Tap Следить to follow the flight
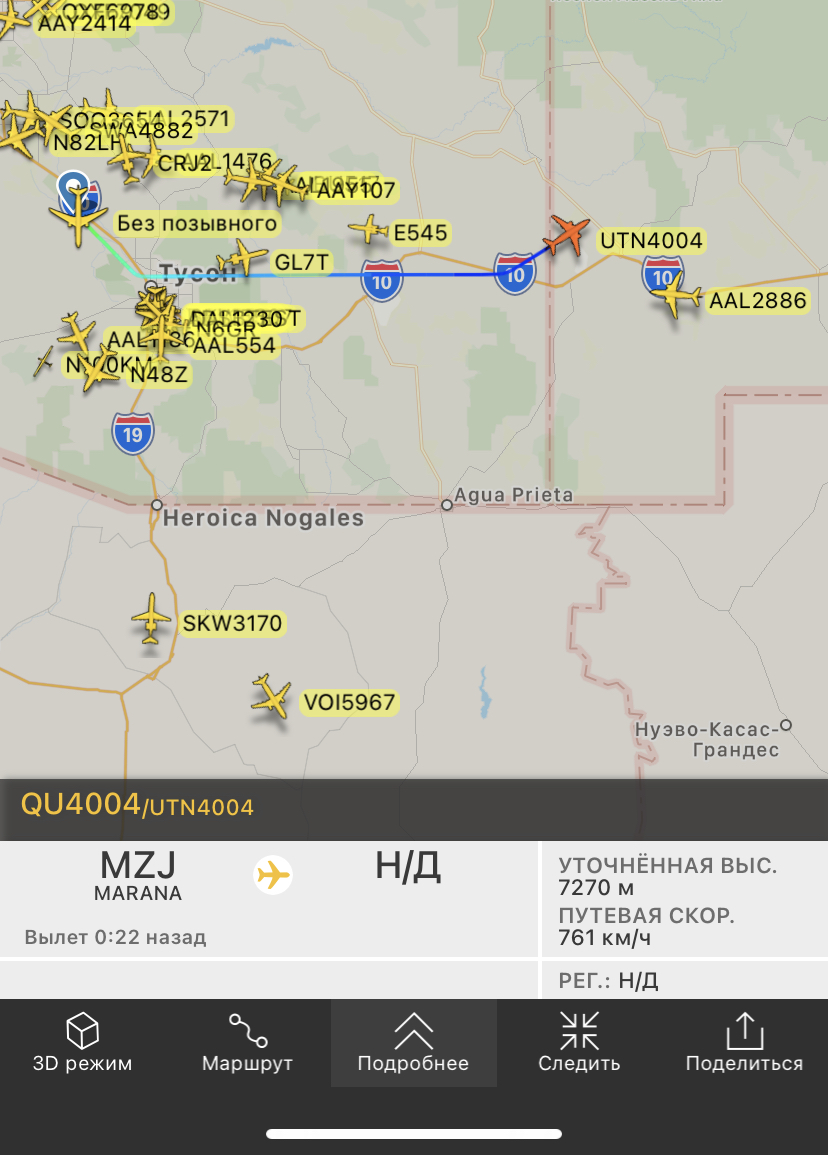828x1155 pixels. click(579, 1042)
